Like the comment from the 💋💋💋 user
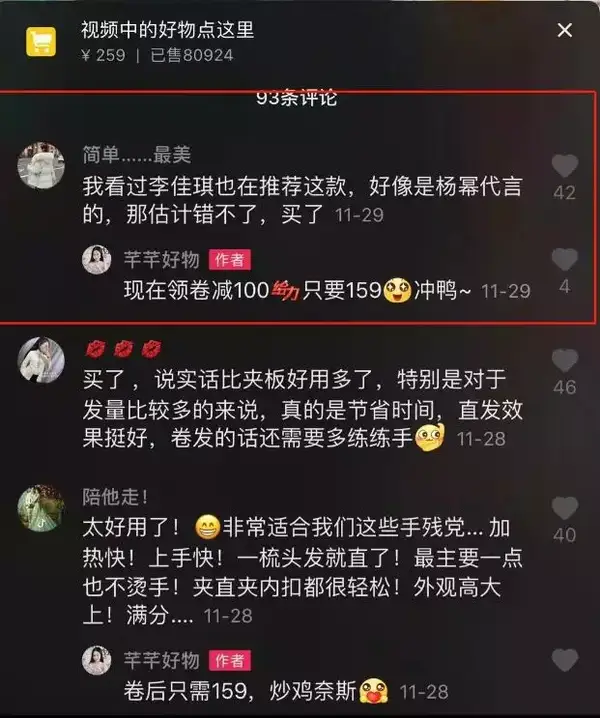The image size is (600, 718). (564, 361)
